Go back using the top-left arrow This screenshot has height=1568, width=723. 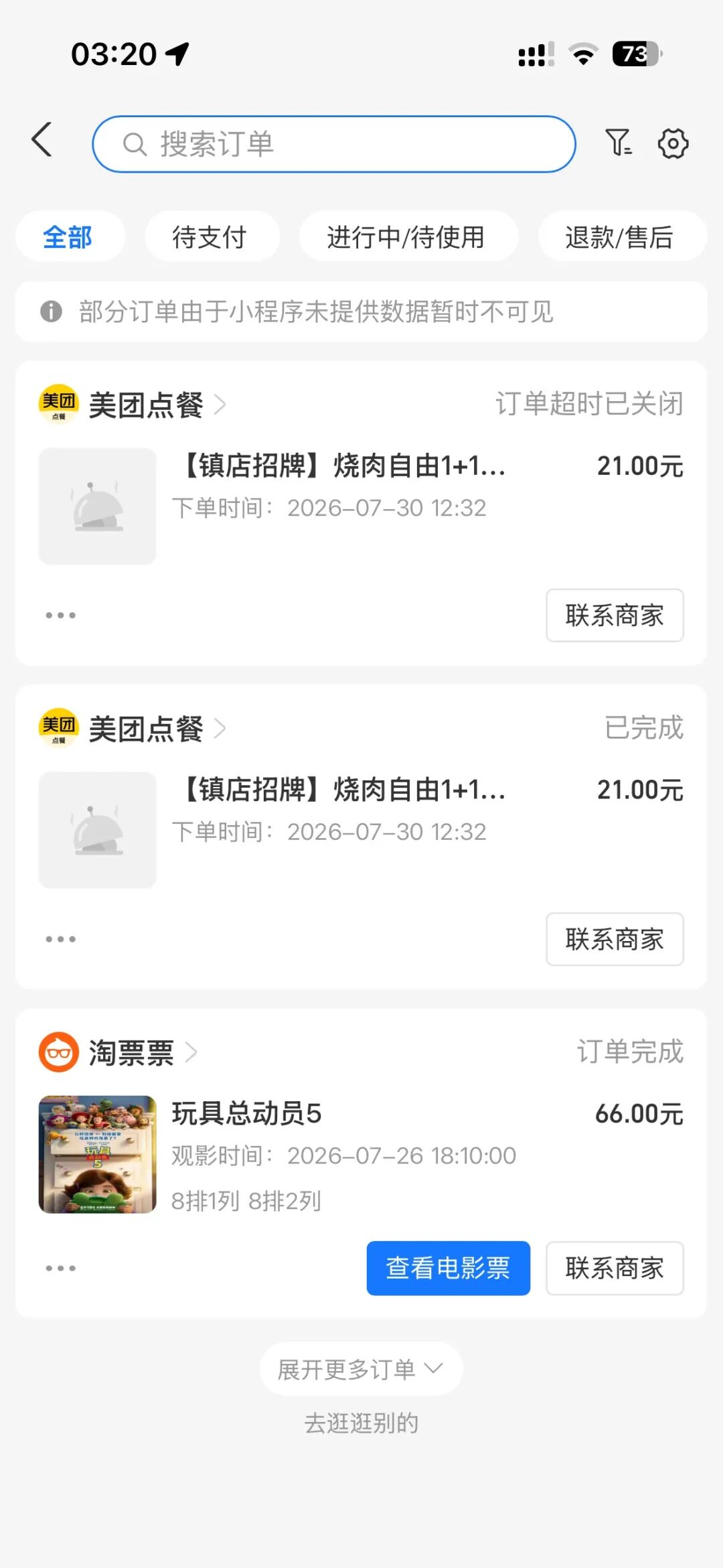point(42,140)
